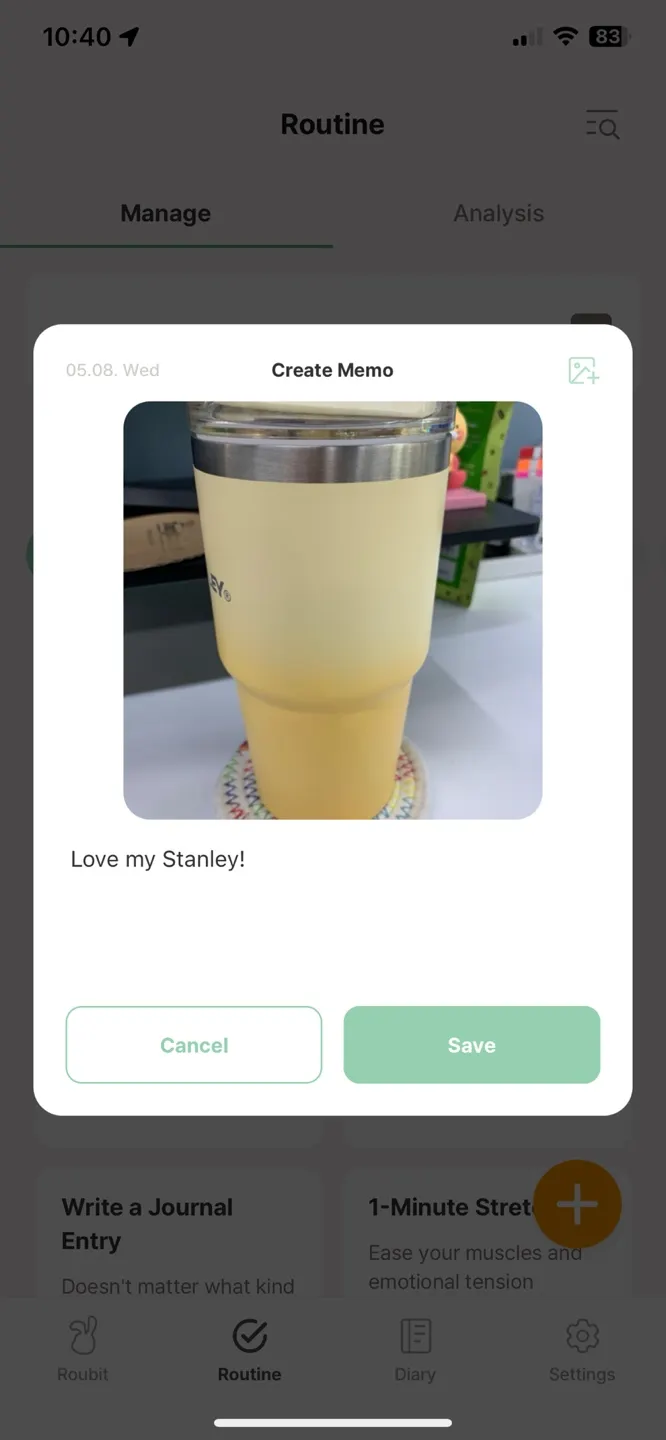Edit the memo text "Love my Stanley!"
The width and height of the screenshot is (666, 1440).
click(158, 859)
